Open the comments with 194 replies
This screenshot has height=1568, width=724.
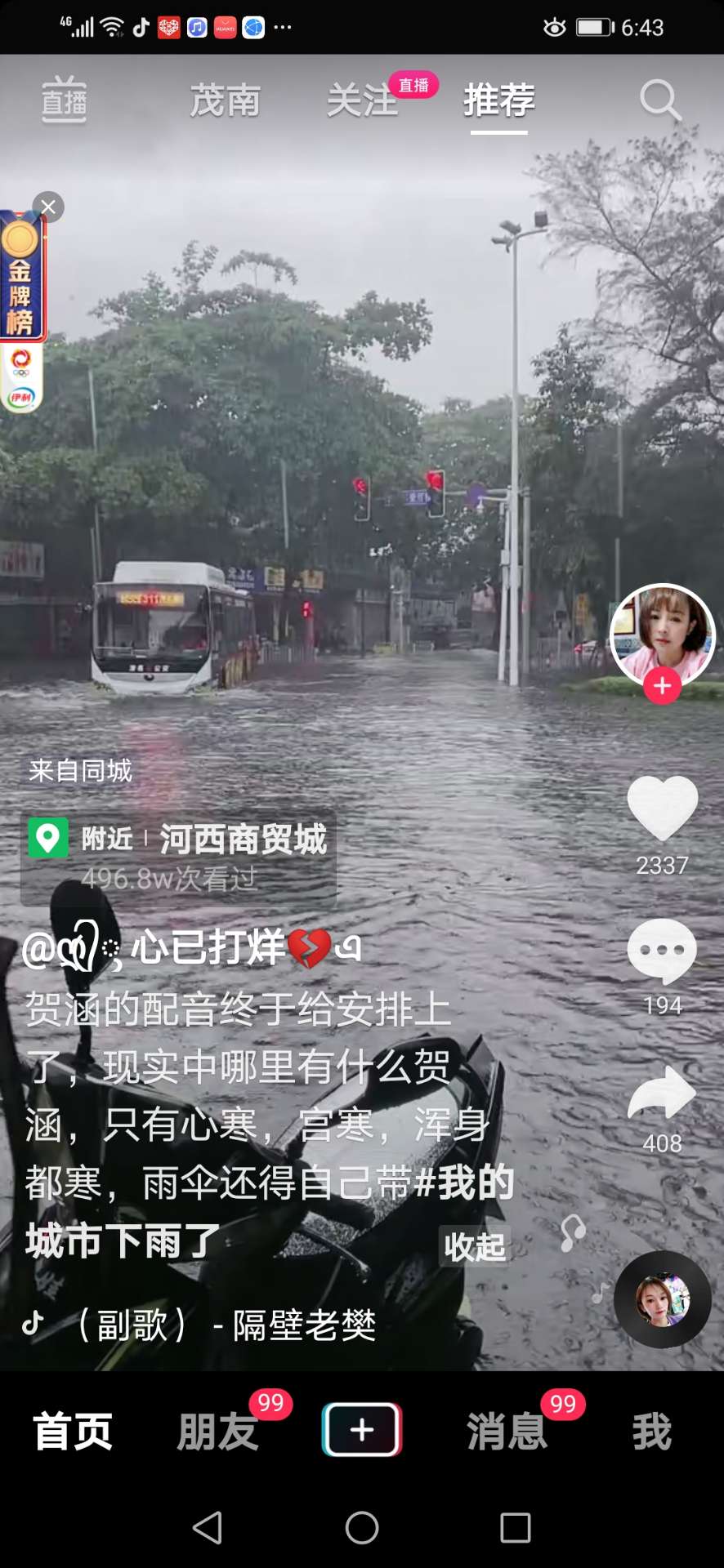point(662,951)
